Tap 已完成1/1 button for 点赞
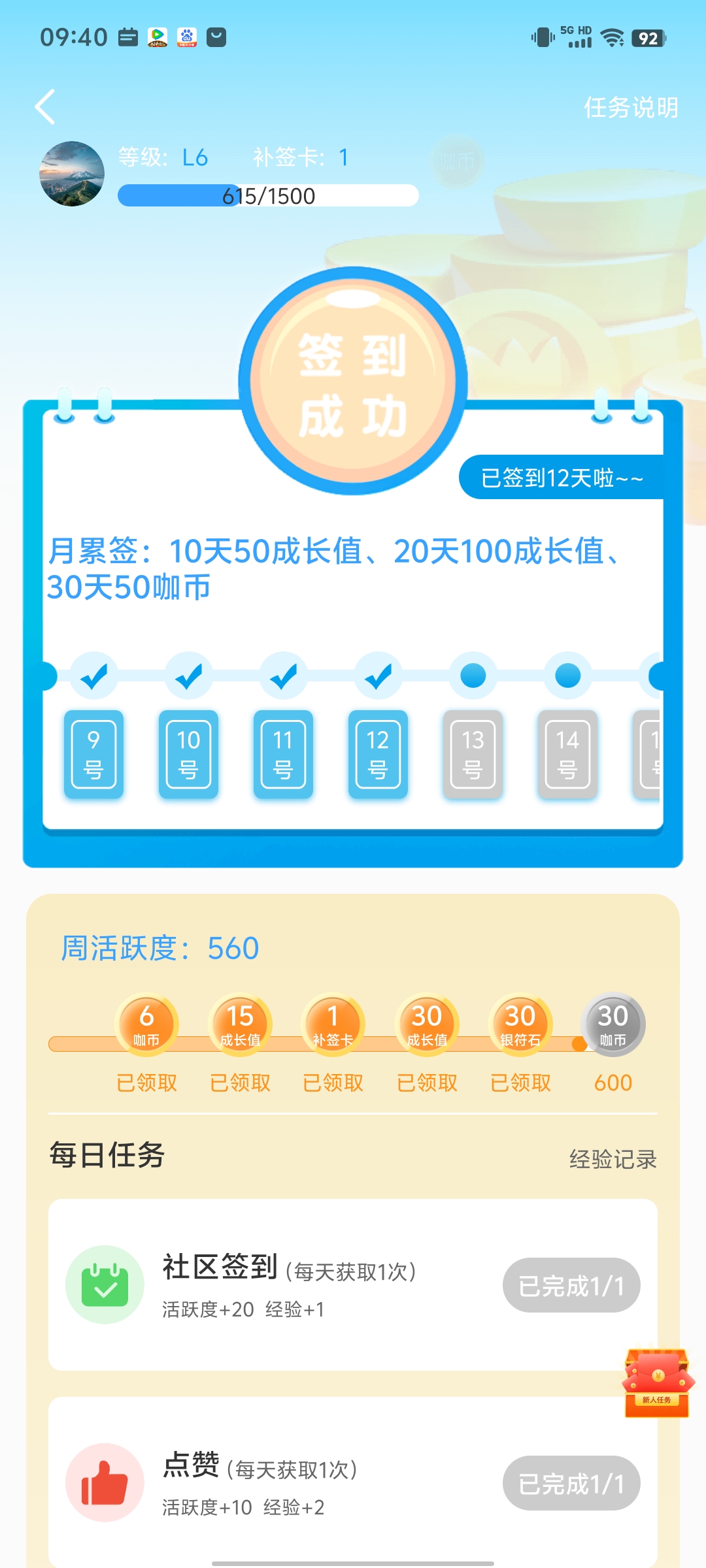 pyautogui.click(x=571, y=1484)
